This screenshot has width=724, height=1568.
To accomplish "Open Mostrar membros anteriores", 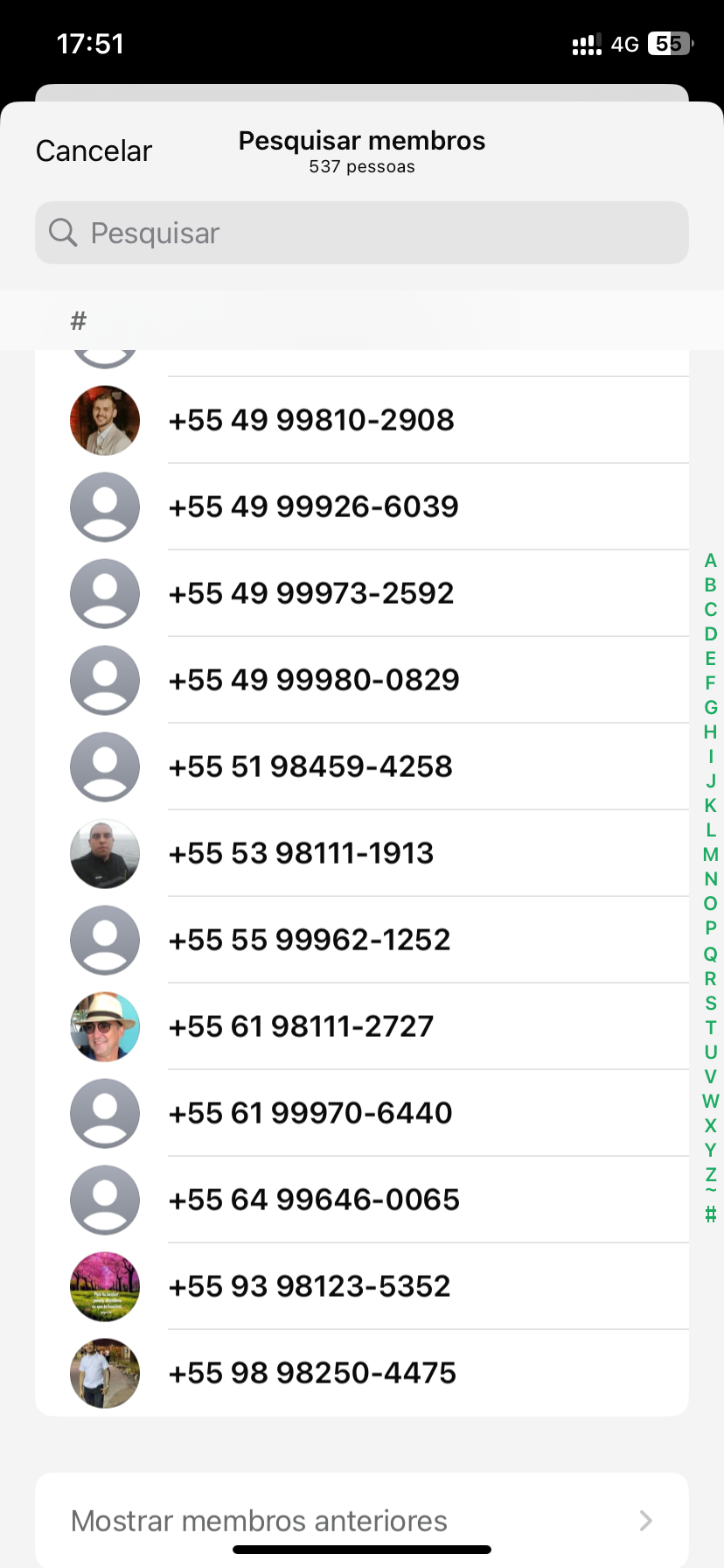I will tap(362, 1521).
